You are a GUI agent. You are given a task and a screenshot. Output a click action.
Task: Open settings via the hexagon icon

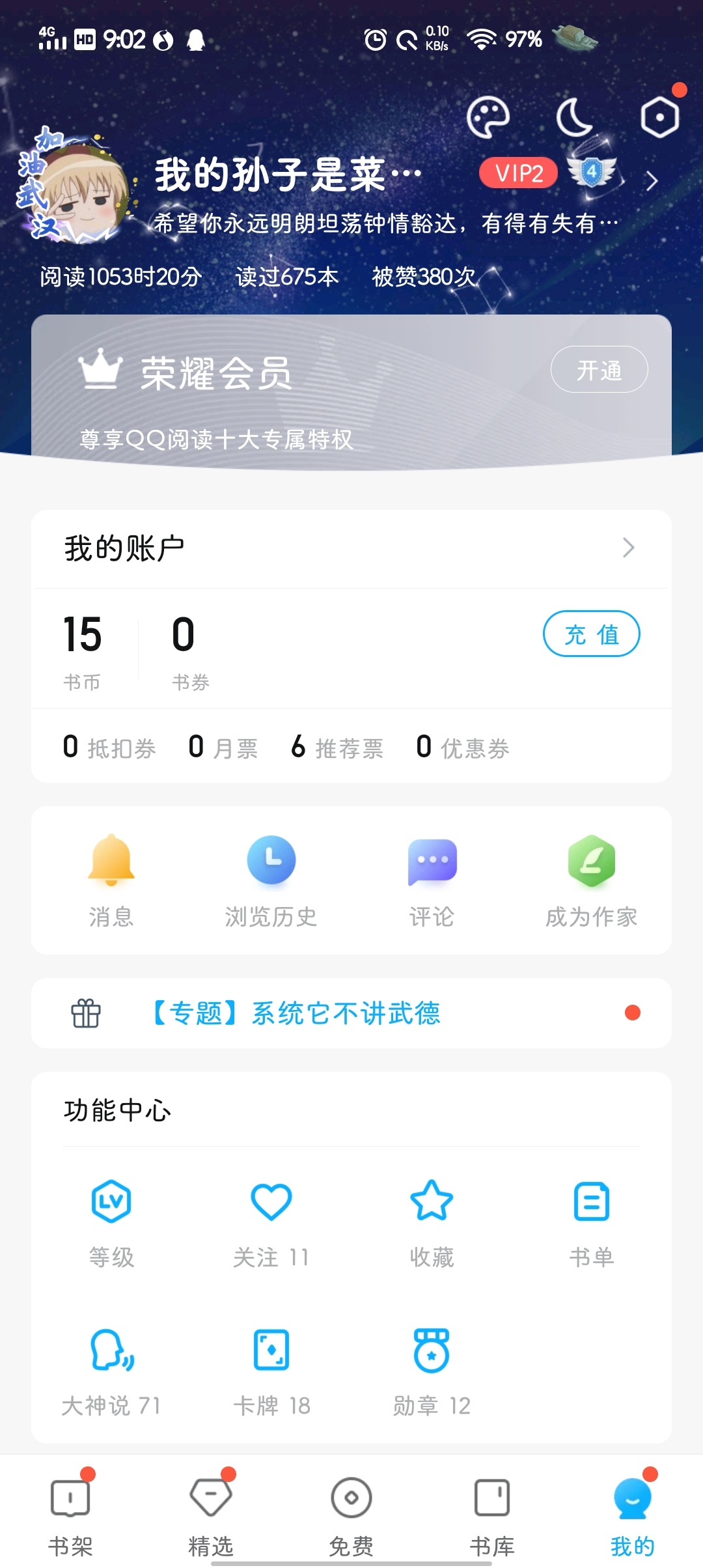click(x=659, y=118)
